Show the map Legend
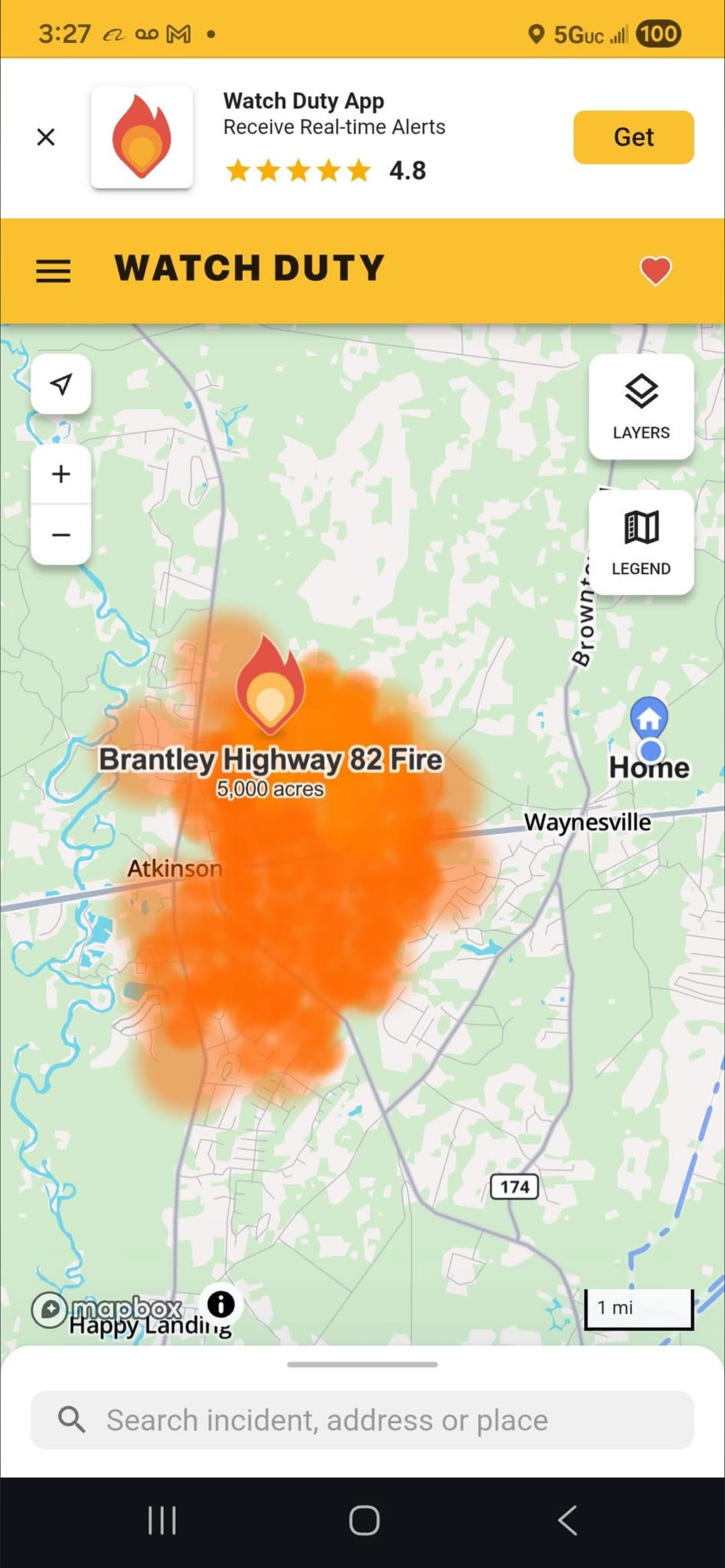 coord(641,542)
